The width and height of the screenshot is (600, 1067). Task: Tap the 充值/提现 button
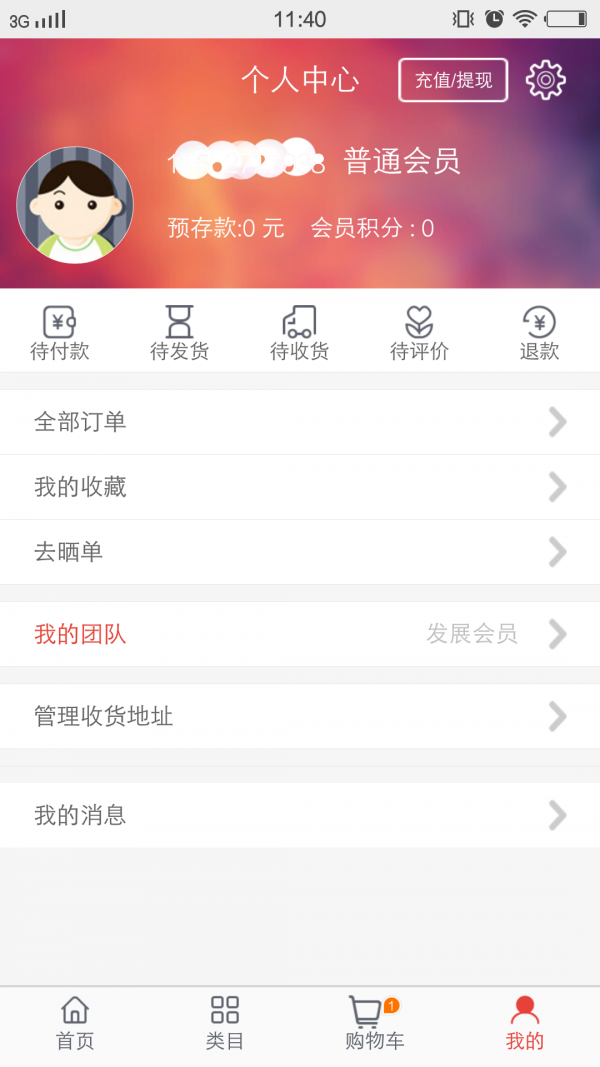[453, 80]
